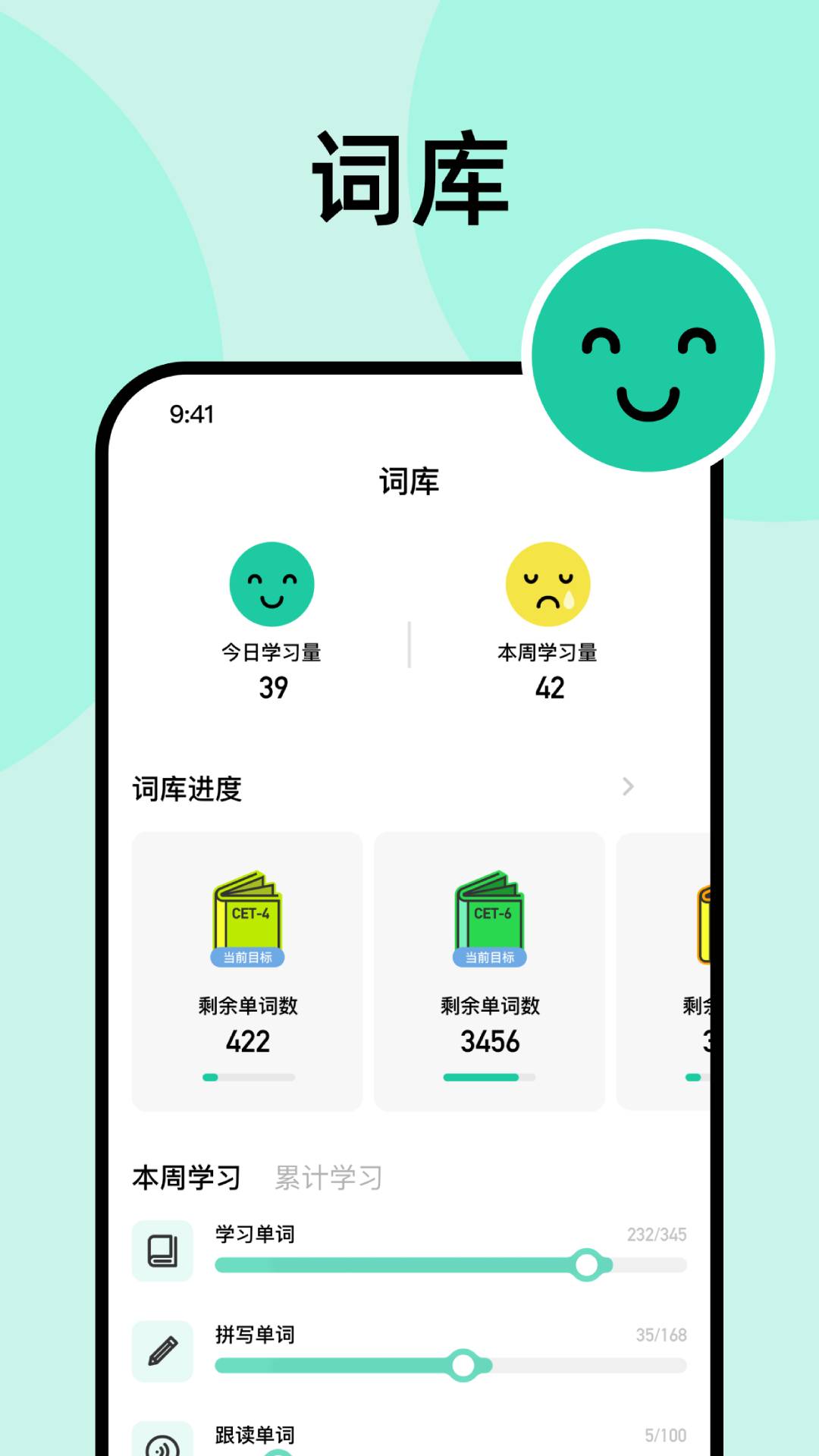The height and width of the screenshot is (1456, 819).
Task: Select the 当前目标 badge on CET-4
Action: click(x=248, y=958)
